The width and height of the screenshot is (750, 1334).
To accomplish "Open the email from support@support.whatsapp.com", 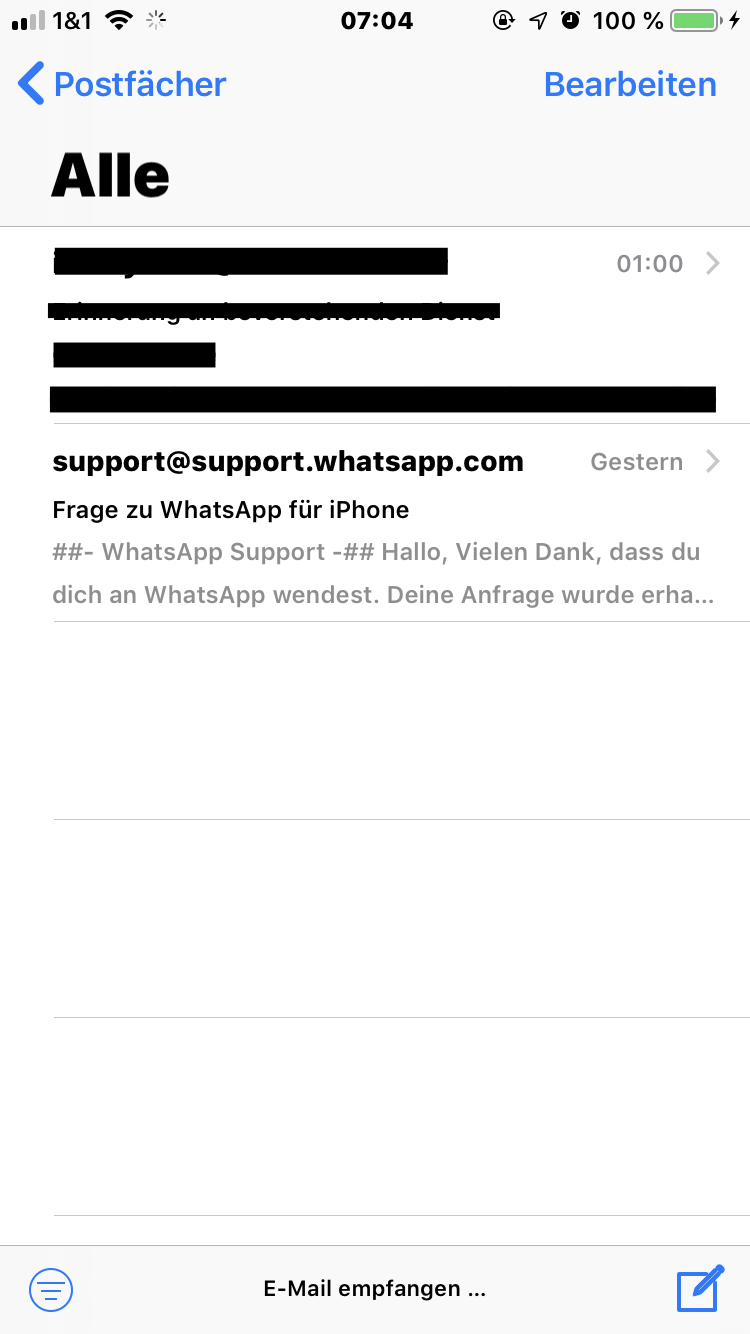I will tap(375, 523).
